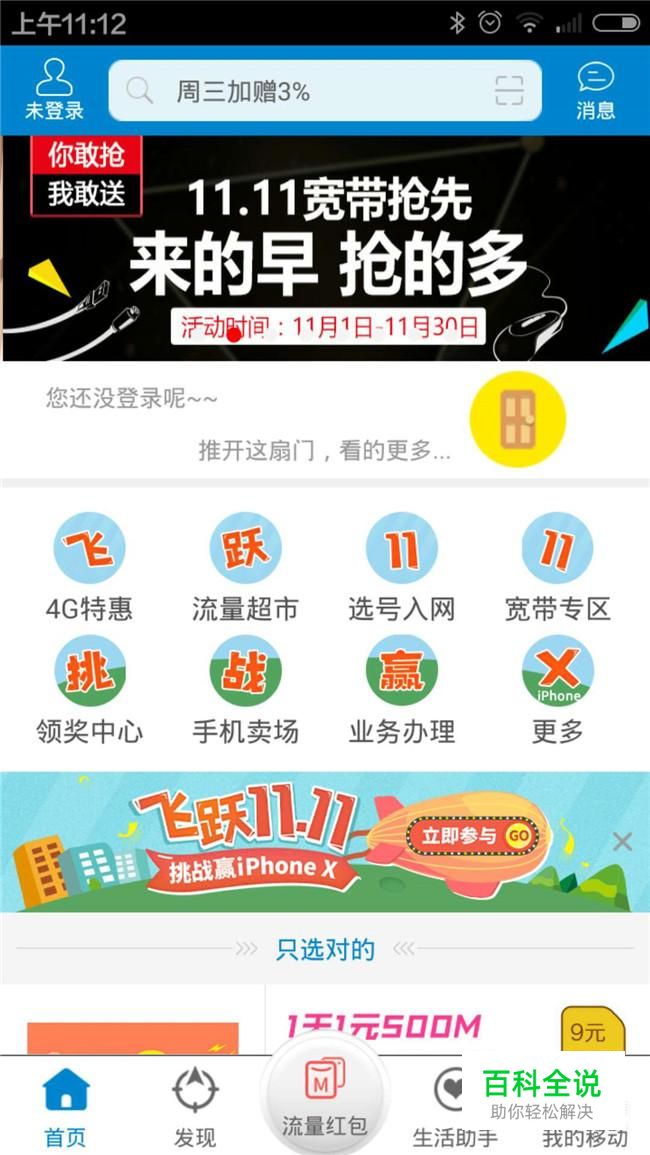
Task: Tap 立即参与 GO on the 飞跃11.11 banner
Action: tap(475, 836)
